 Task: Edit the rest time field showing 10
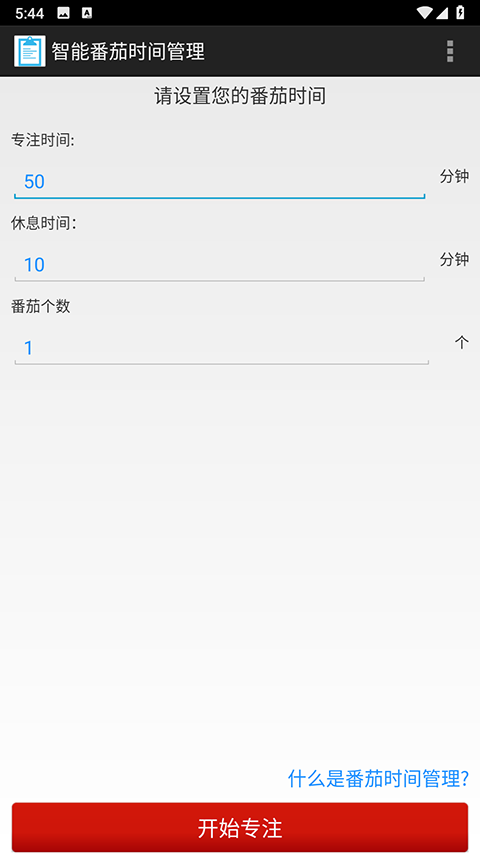(219, 264)
